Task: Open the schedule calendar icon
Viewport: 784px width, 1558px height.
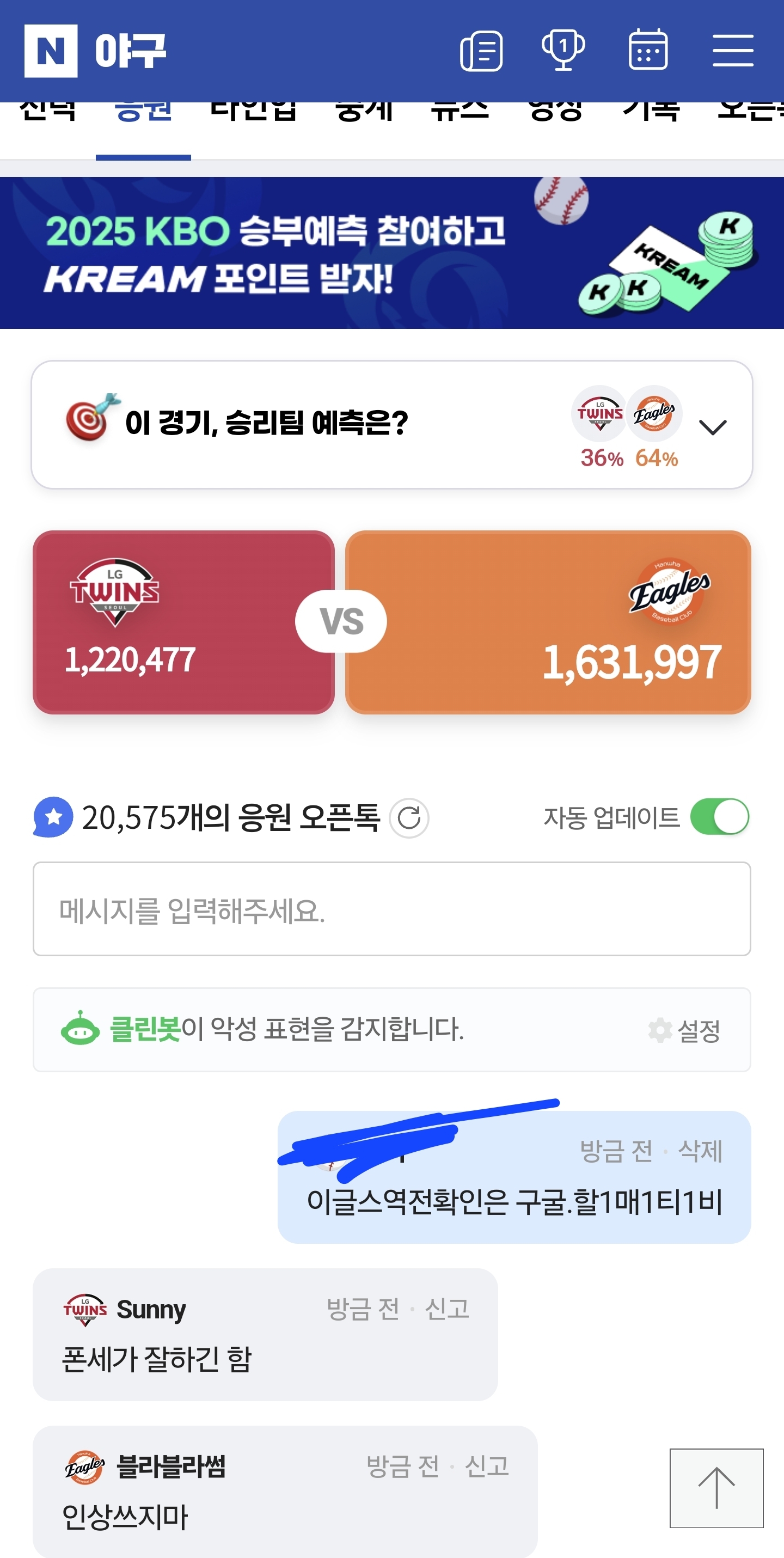Action: pos(648,50)
